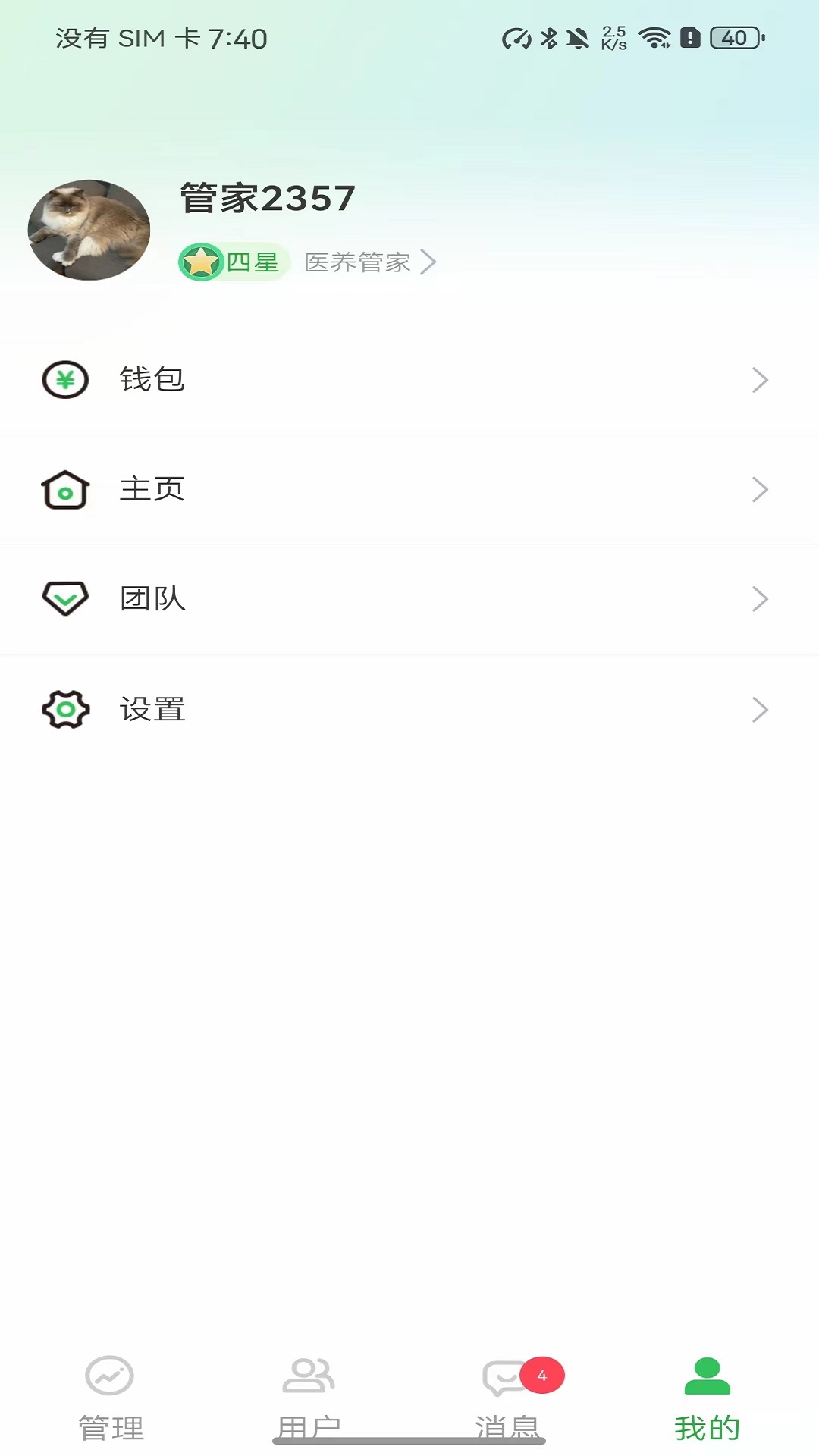Open the 主页 homepage row
The width and height of the screenshot is (819, 1456).
409,490
